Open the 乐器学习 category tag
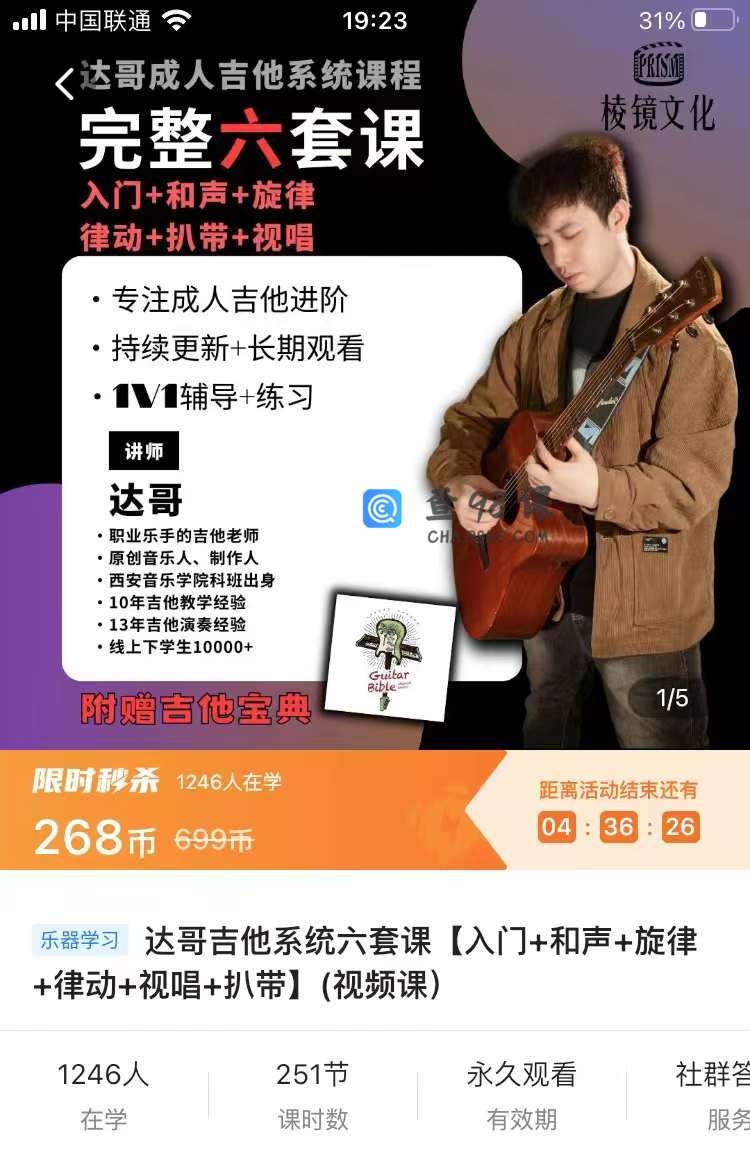 click(80, 941)
